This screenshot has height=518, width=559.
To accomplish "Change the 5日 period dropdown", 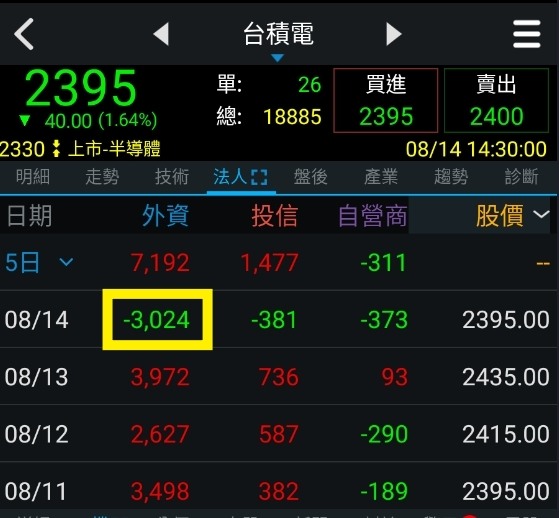I will [39, 263].
